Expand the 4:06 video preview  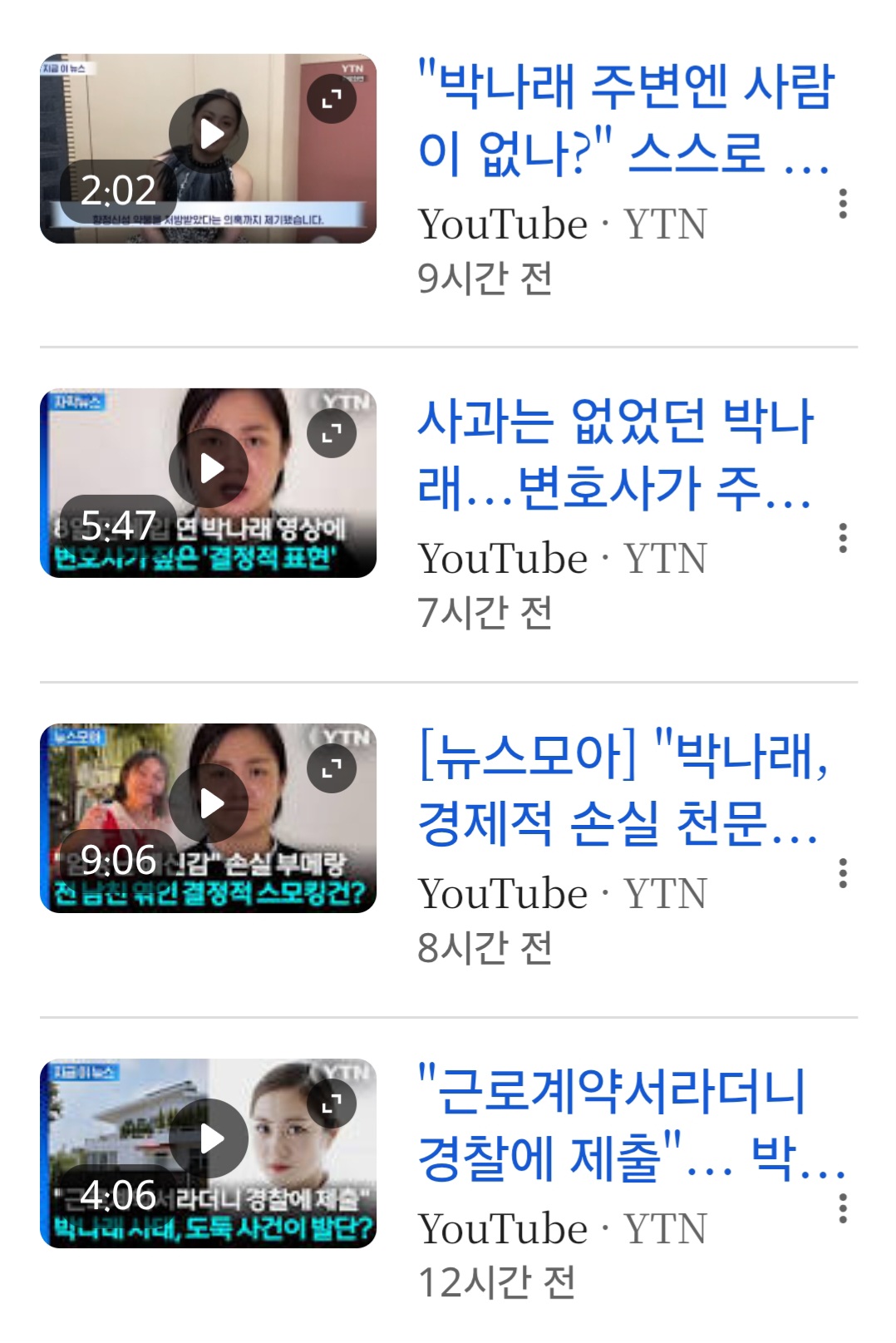(332, 1104)
